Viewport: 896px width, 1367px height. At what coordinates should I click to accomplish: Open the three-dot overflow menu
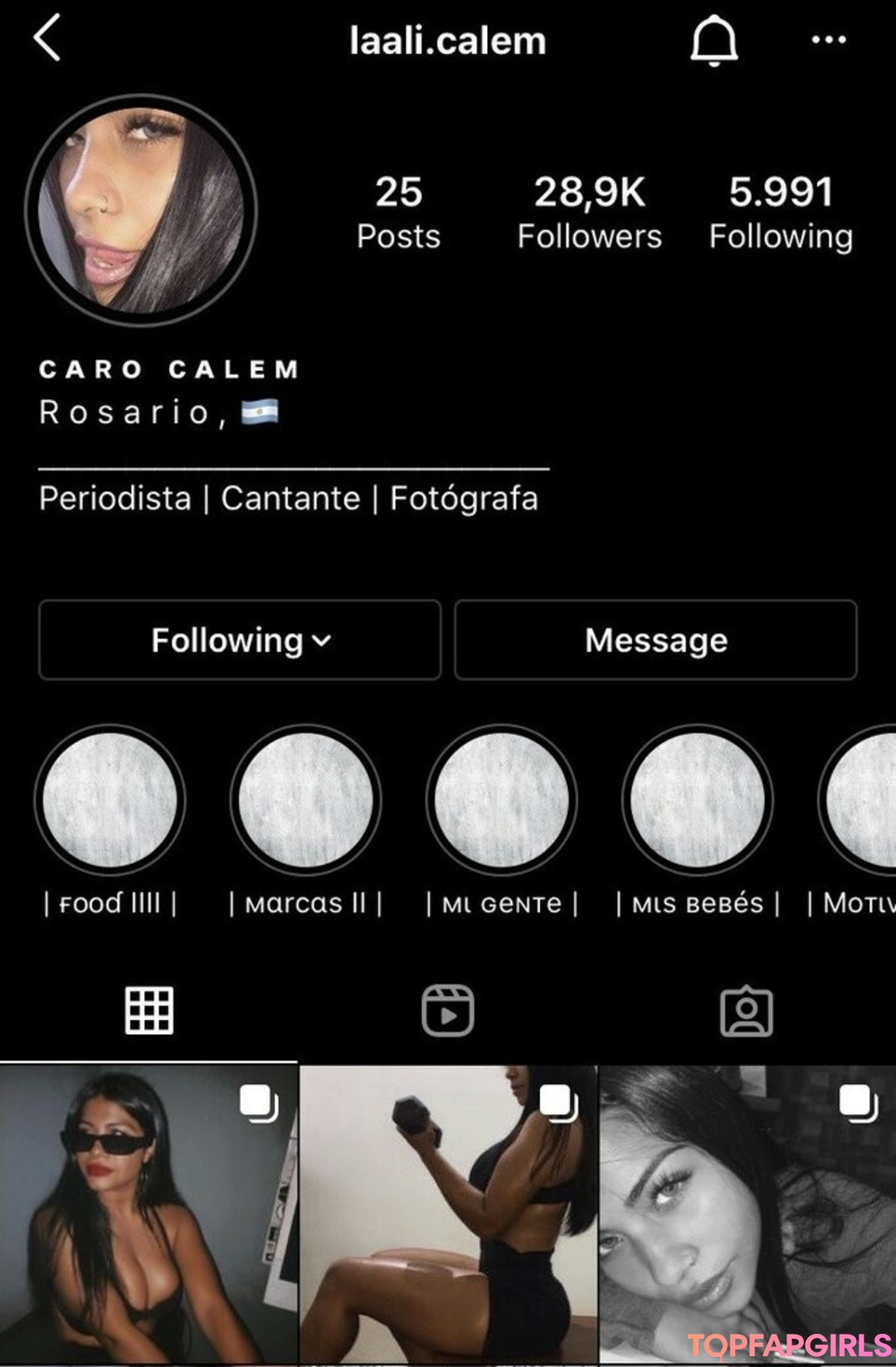tap(828, 40)
